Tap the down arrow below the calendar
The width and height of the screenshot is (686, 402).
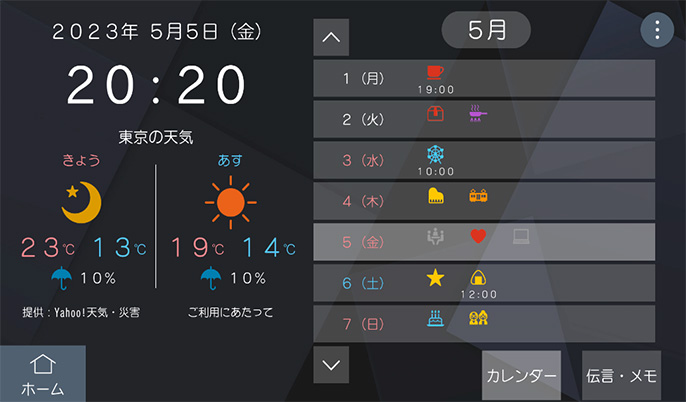331,365
